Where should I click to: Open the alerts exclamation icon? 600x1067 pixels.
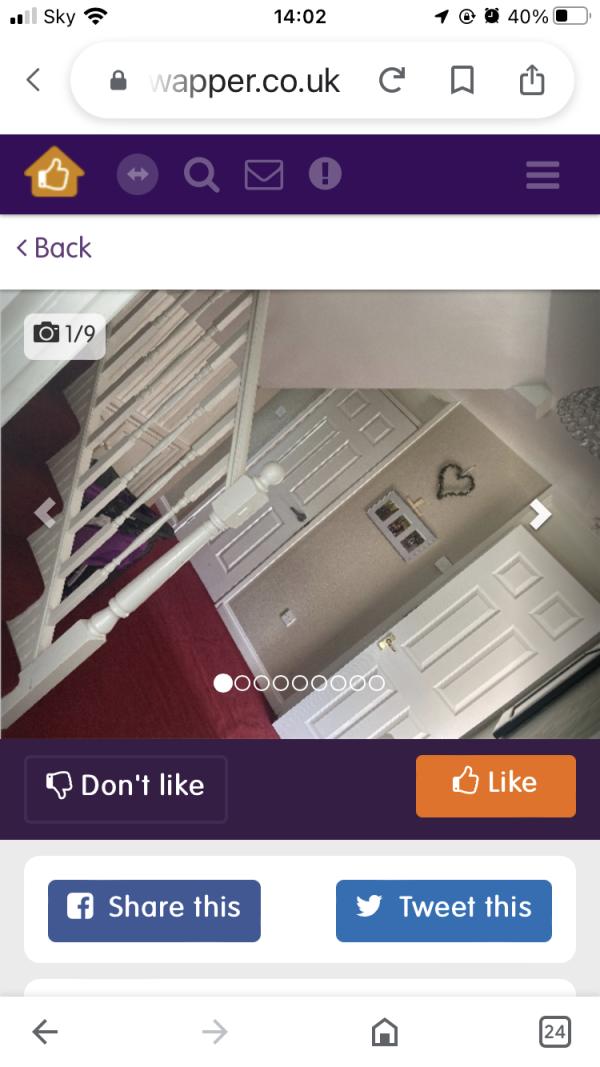tap(325, 174)
